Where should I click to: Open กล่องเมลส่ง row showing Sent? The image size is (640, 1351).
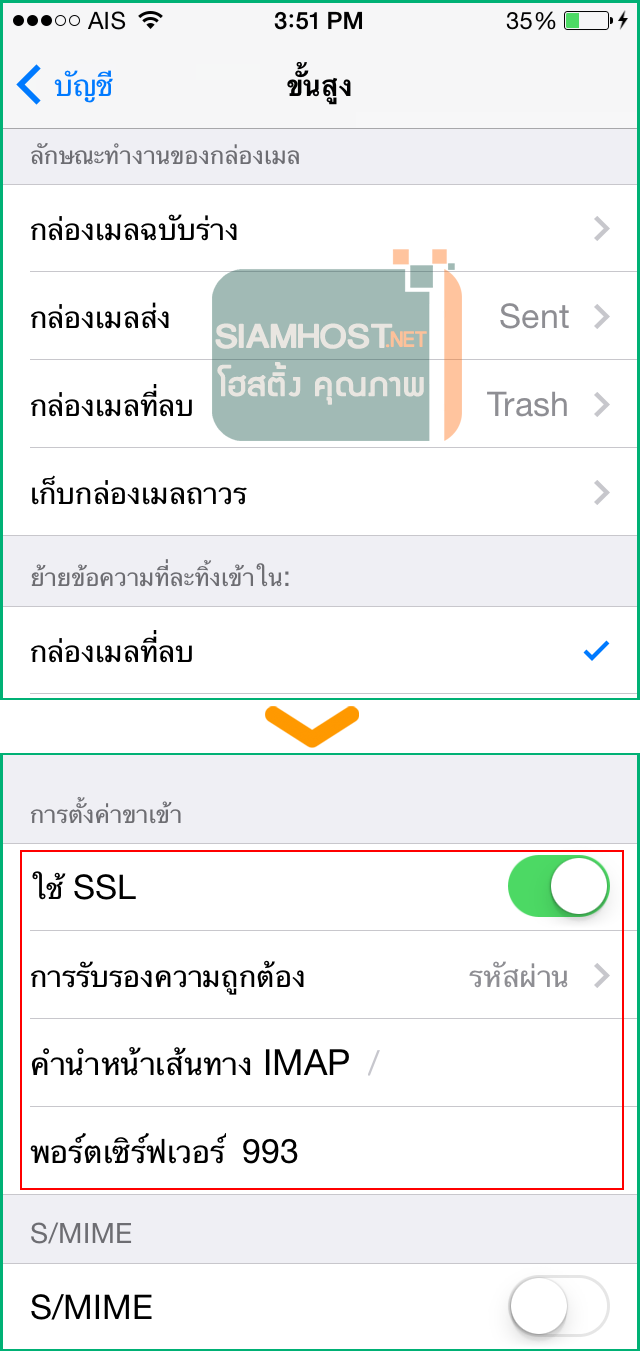320,317
